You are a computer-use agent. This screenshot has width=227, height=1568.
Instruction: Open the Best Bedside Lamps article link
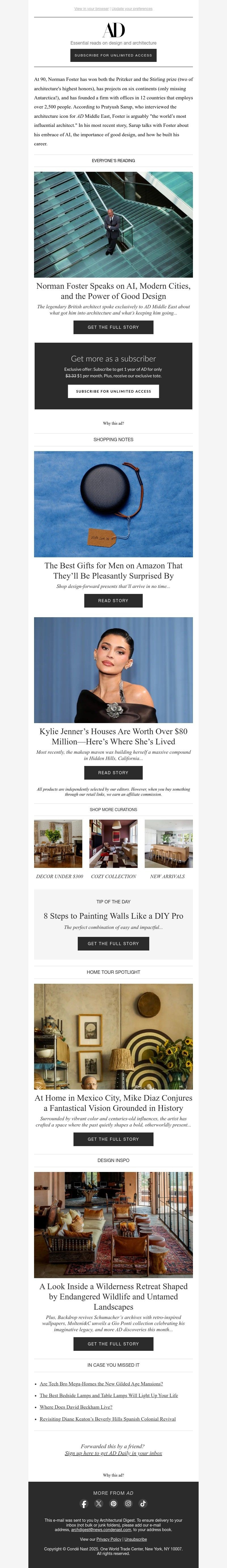(108, 1396)
